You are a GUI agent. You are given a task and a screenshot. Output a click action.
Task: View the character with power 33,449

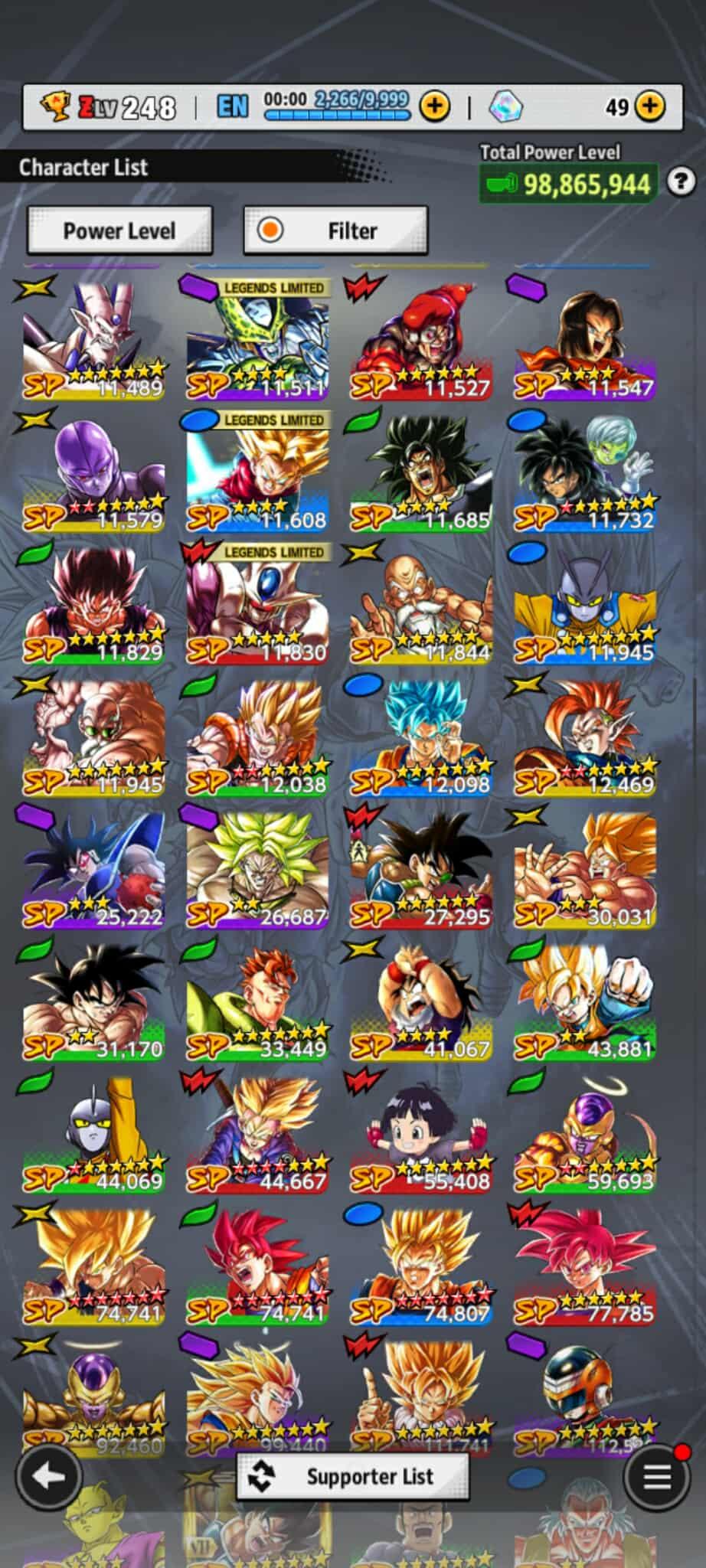click(257, 1002)
